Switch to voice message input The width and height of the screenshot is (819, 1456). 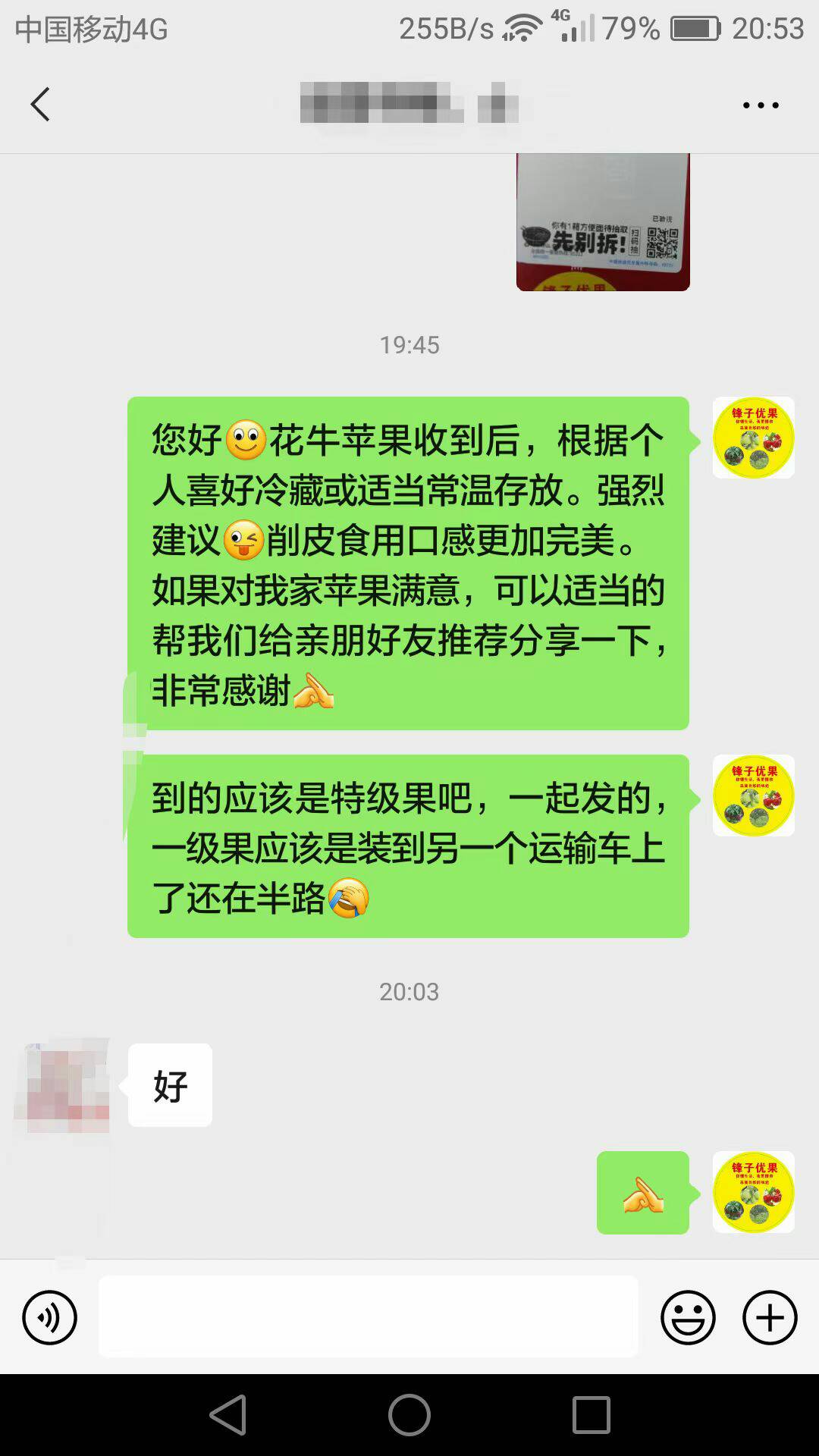49,1317
